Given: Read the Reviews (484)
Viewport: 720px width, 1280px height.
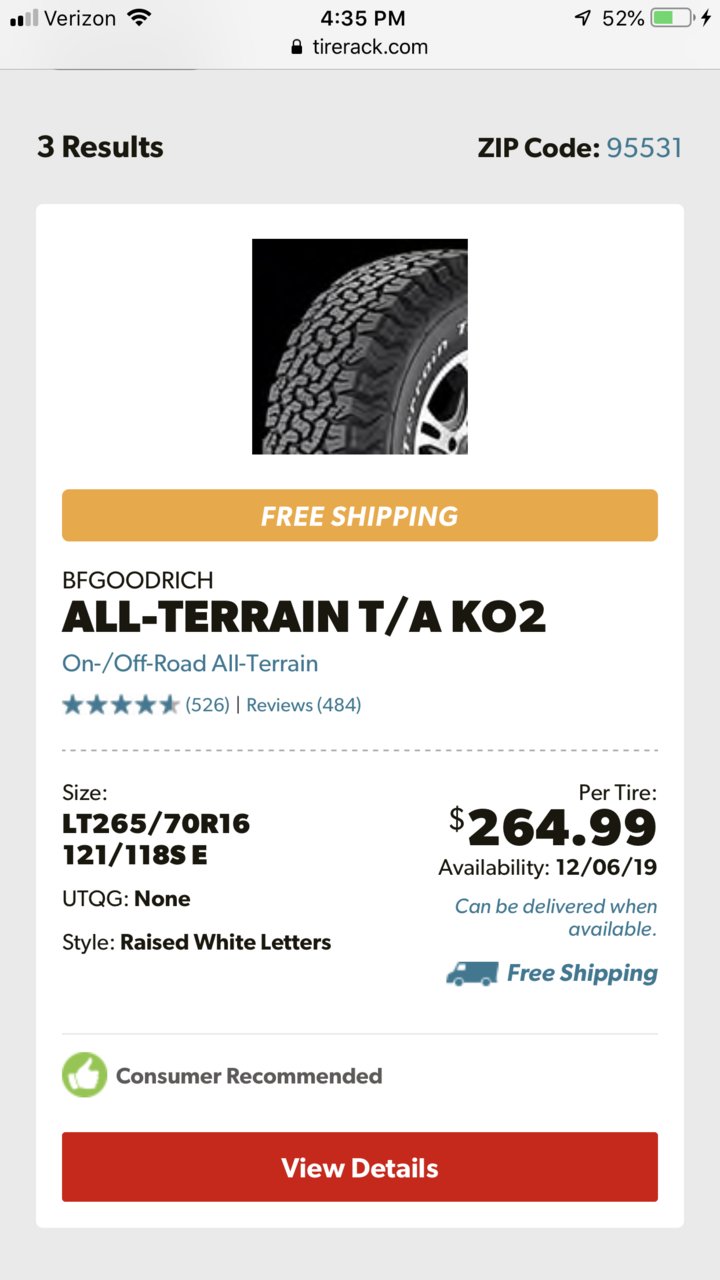Looking at the screenshot, I should (x=304, y=705).
